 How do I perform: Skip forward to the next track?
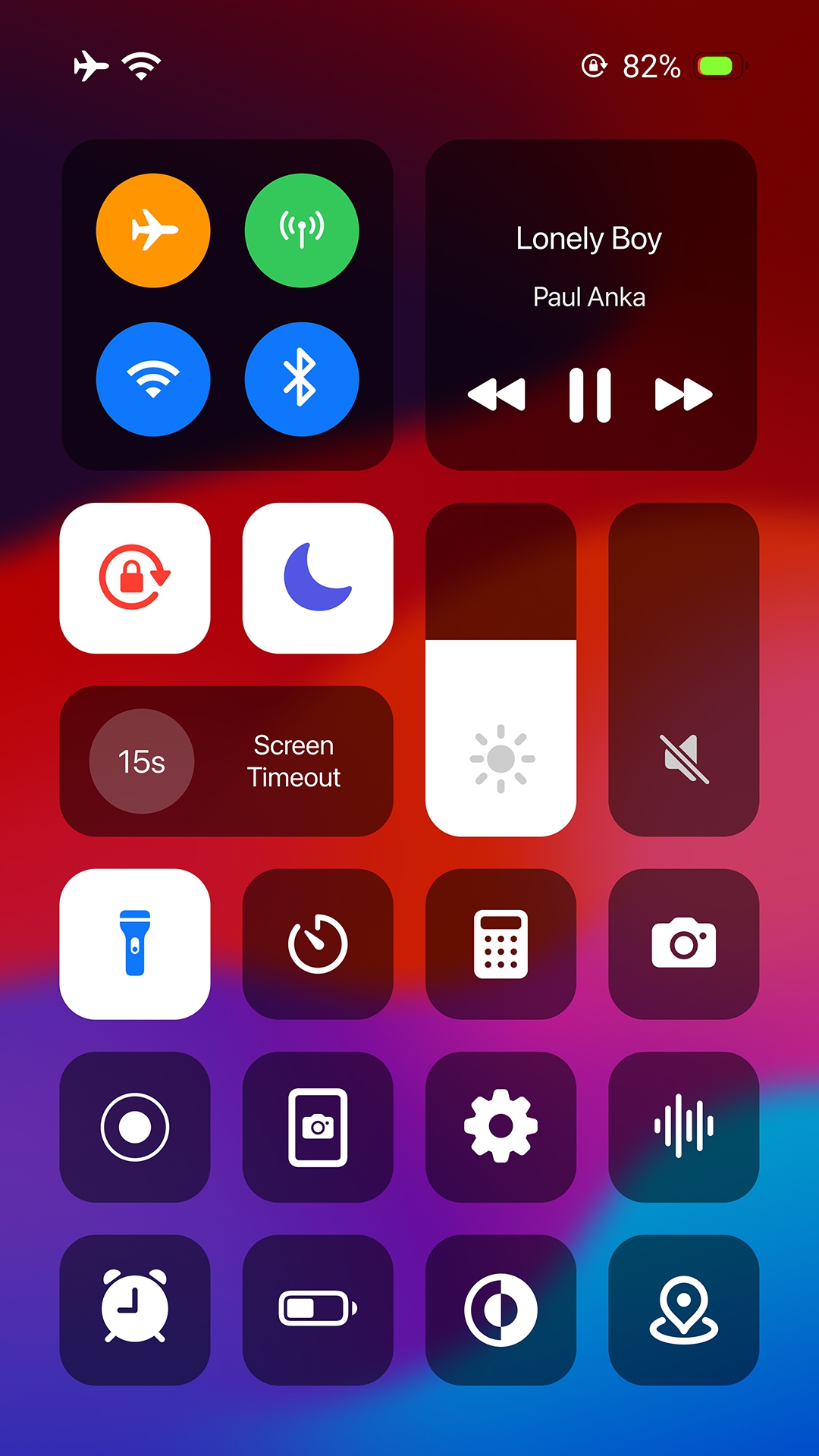coord(683,394)
